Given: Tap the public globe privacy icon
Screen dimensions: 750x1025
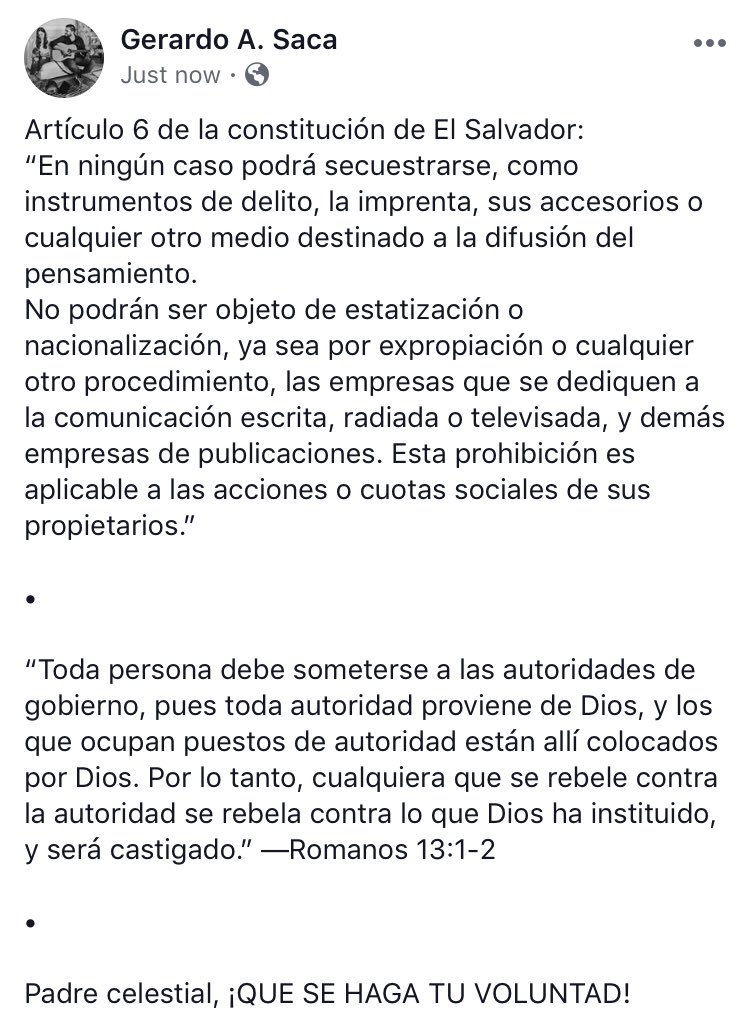Looking at the screenshot, I should pyautogui.click(x=256, y=75).
